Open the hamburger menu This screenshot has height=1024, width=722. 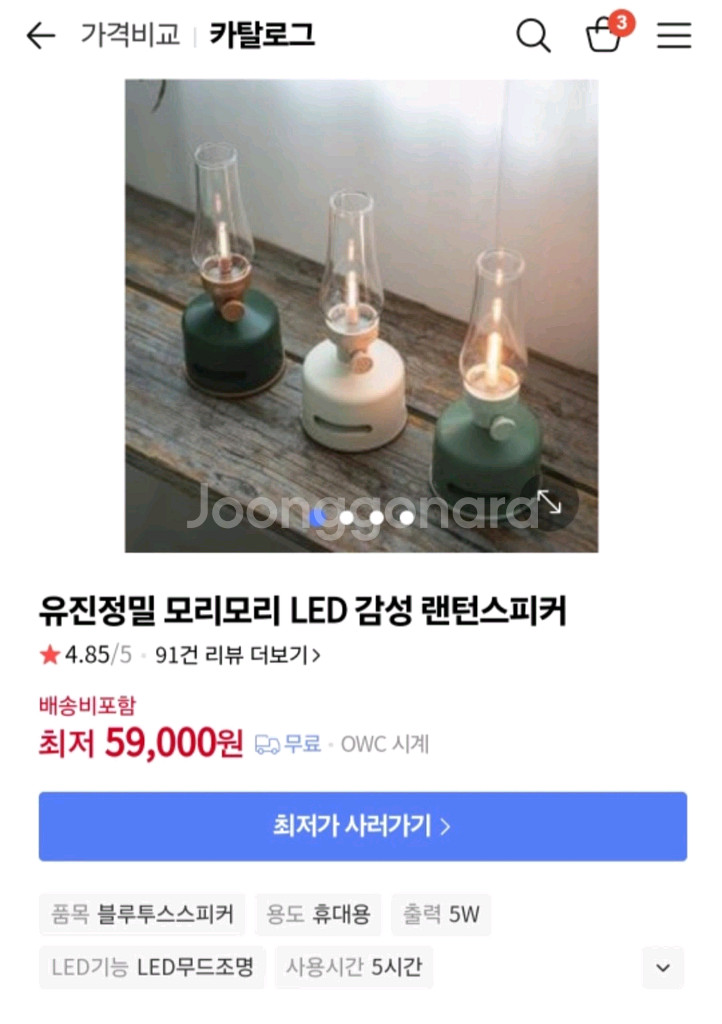(x=673, y=36)
